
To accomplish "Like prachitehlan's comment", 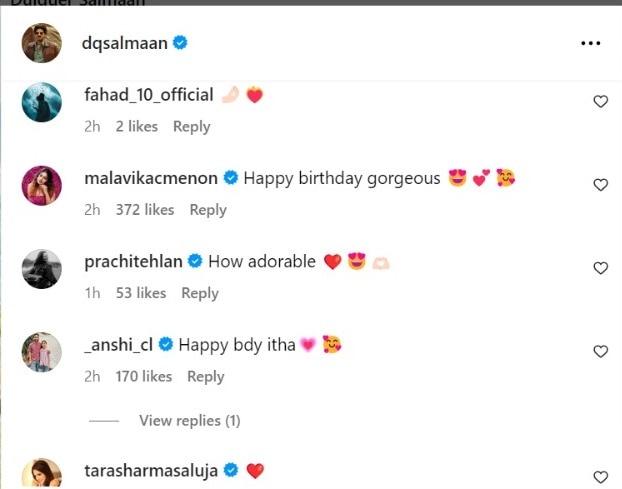I will point(601,268).
